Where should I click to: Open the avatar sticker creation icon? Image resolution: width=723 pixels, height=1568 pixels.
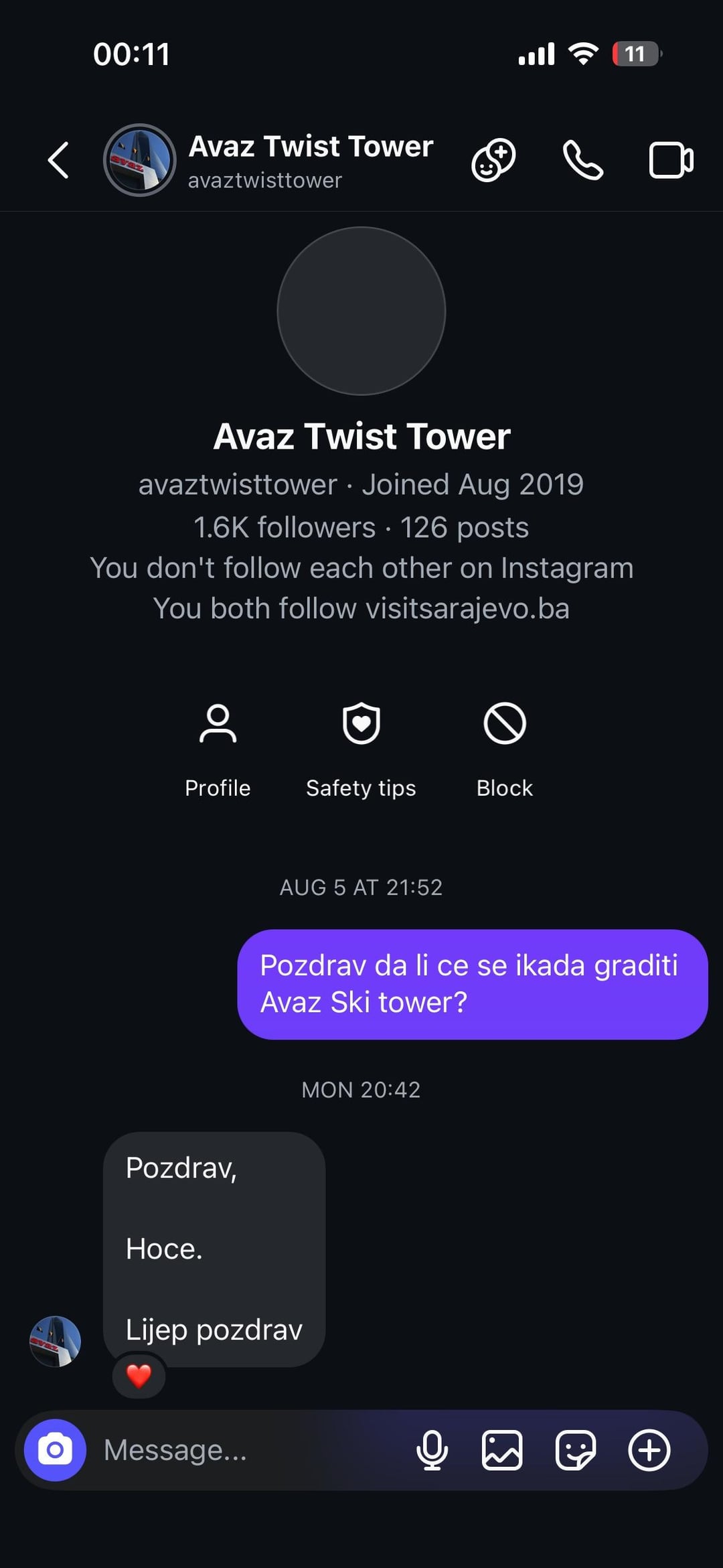click(x=493, y=160)
